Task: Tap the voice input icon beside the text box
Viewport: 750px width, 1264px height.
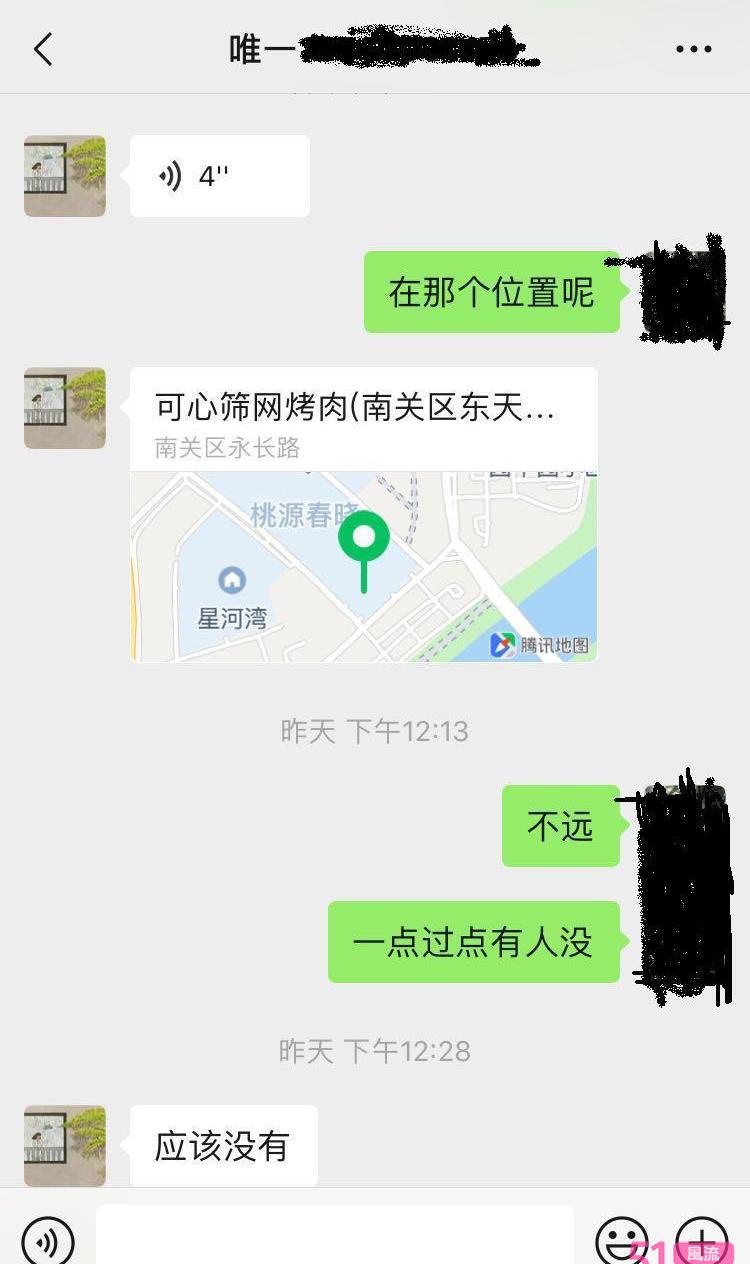Action: click(48, 1240)
